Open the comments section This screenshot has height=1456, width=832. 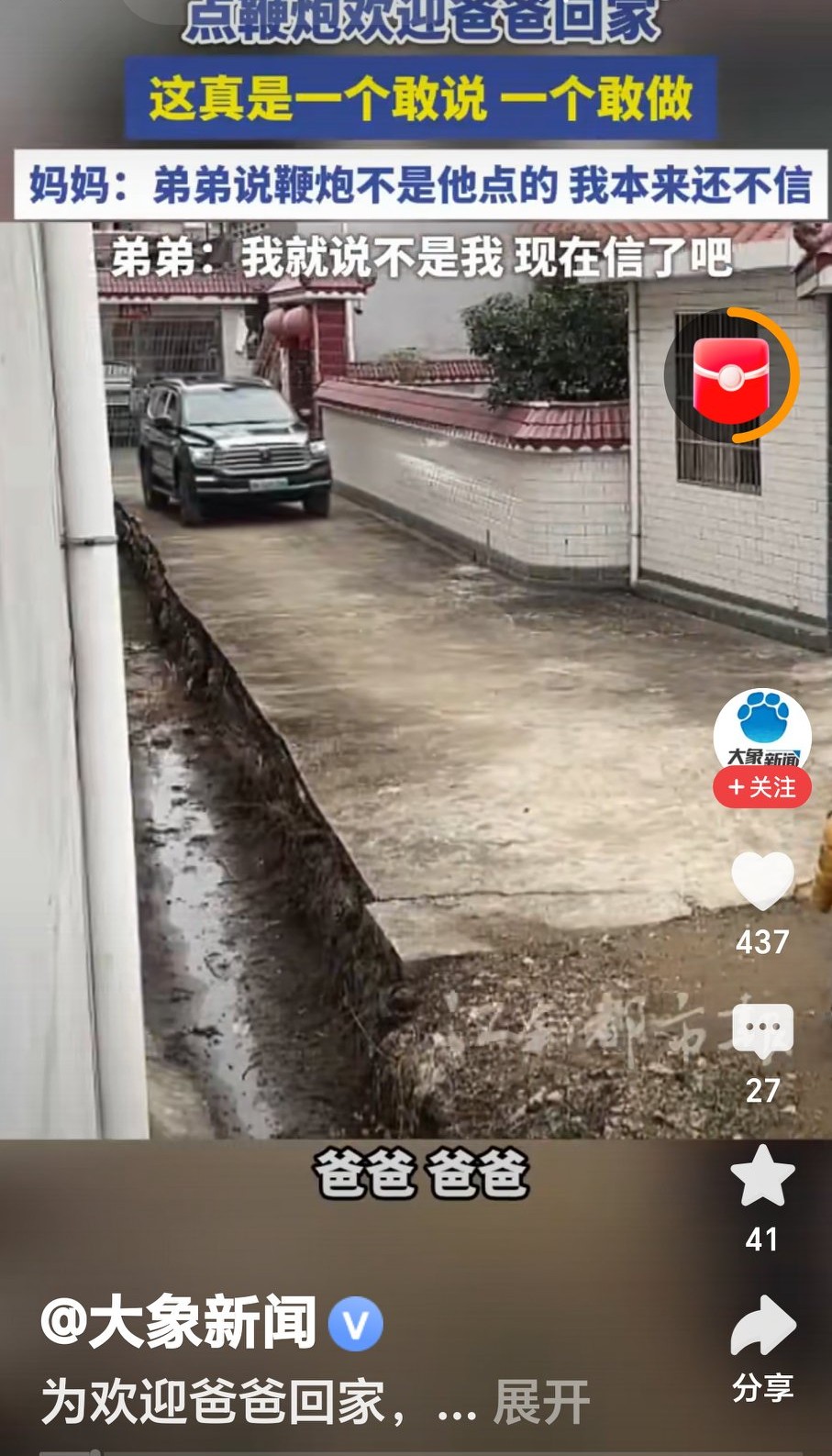pyautogui.click(x=762, y=1031)
